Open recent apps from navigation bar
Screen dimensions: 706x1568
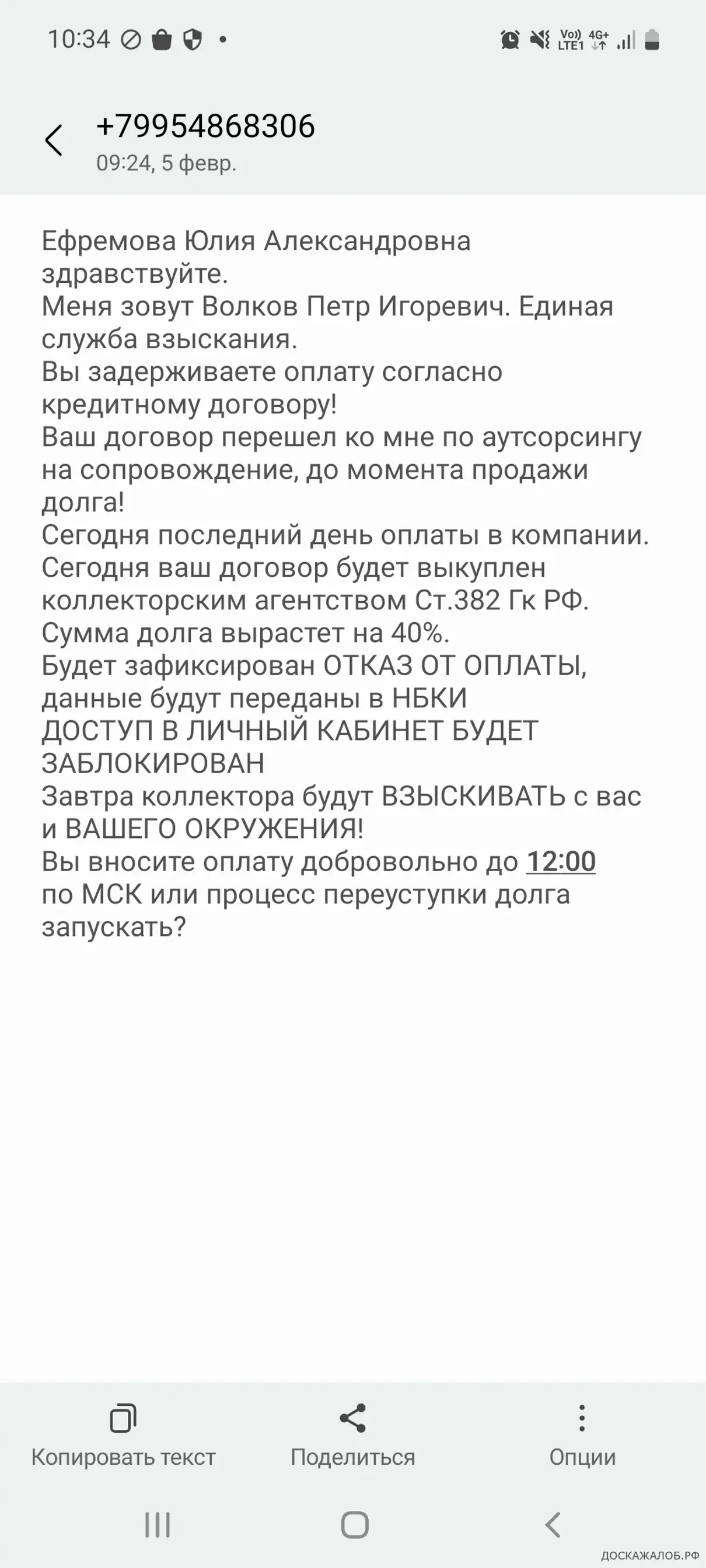(x=157, y=1525)
